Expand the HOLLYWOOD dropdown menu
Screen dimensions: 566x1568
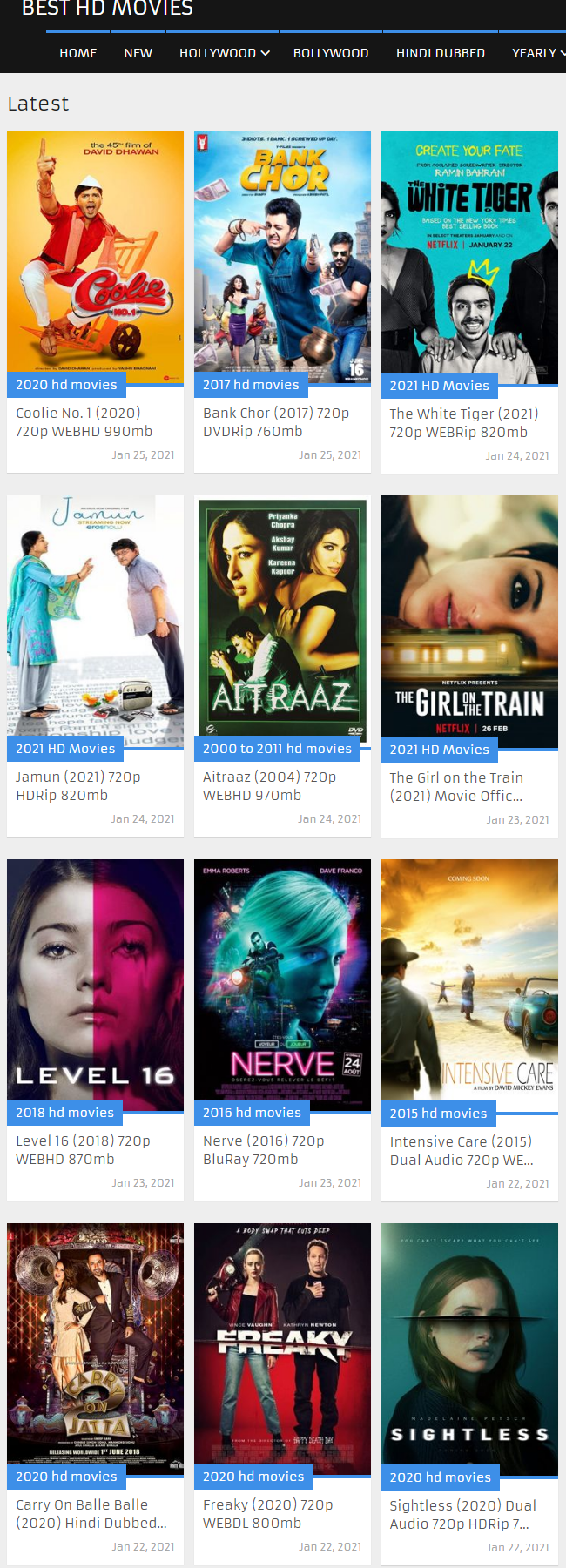click(x=224, y=53)
